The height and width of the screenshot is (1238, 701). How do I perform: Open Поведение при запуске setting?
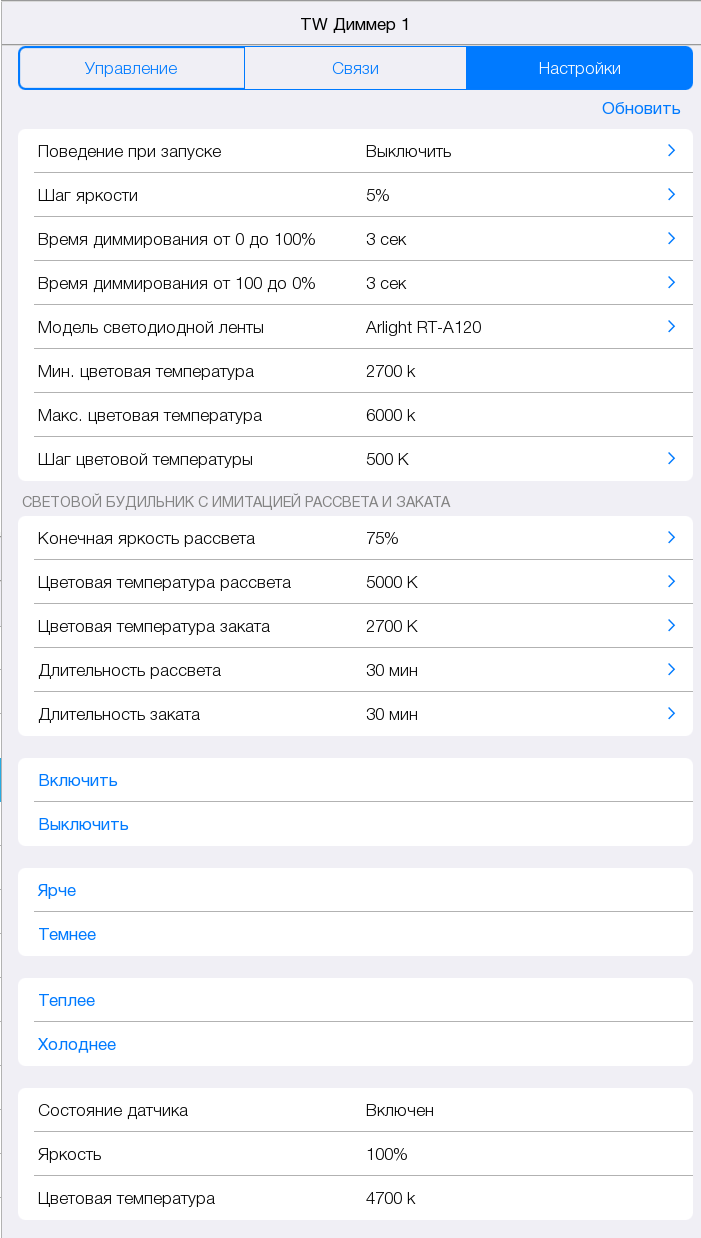pyautogui.click(x=355, y=151)
